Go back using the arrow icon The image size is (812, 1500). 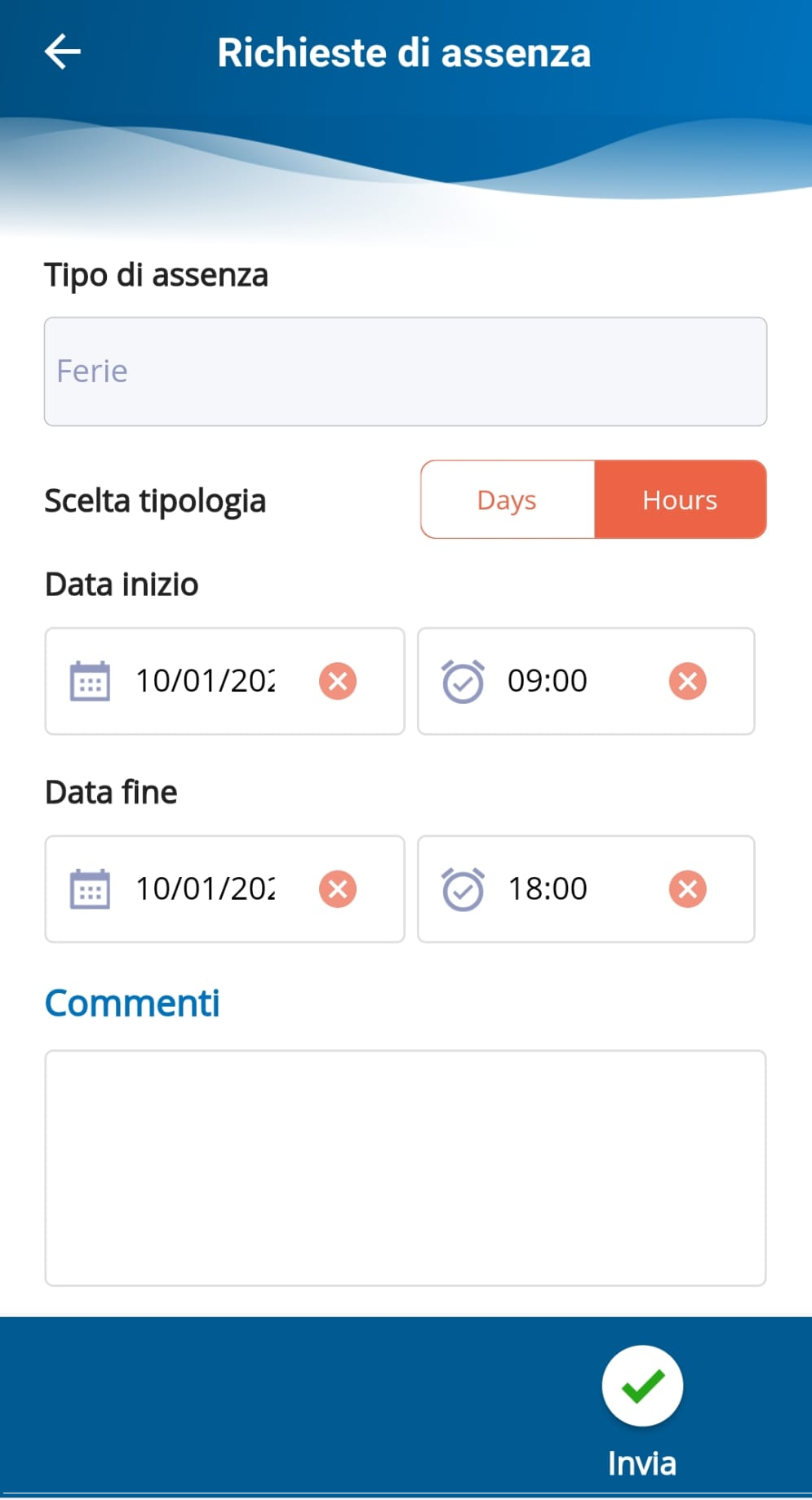pos(62,52)
